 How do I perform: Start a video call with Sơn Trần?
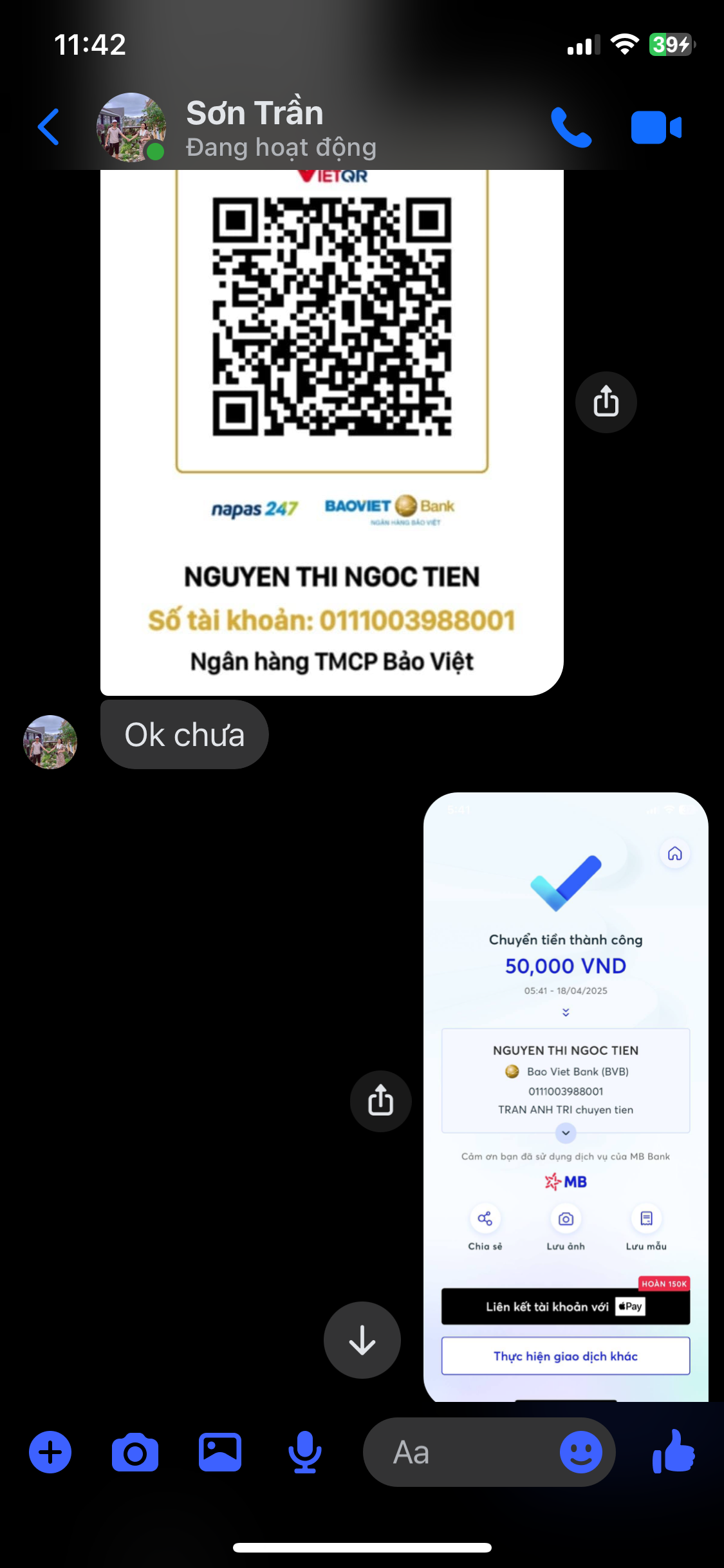click(656, 127)
